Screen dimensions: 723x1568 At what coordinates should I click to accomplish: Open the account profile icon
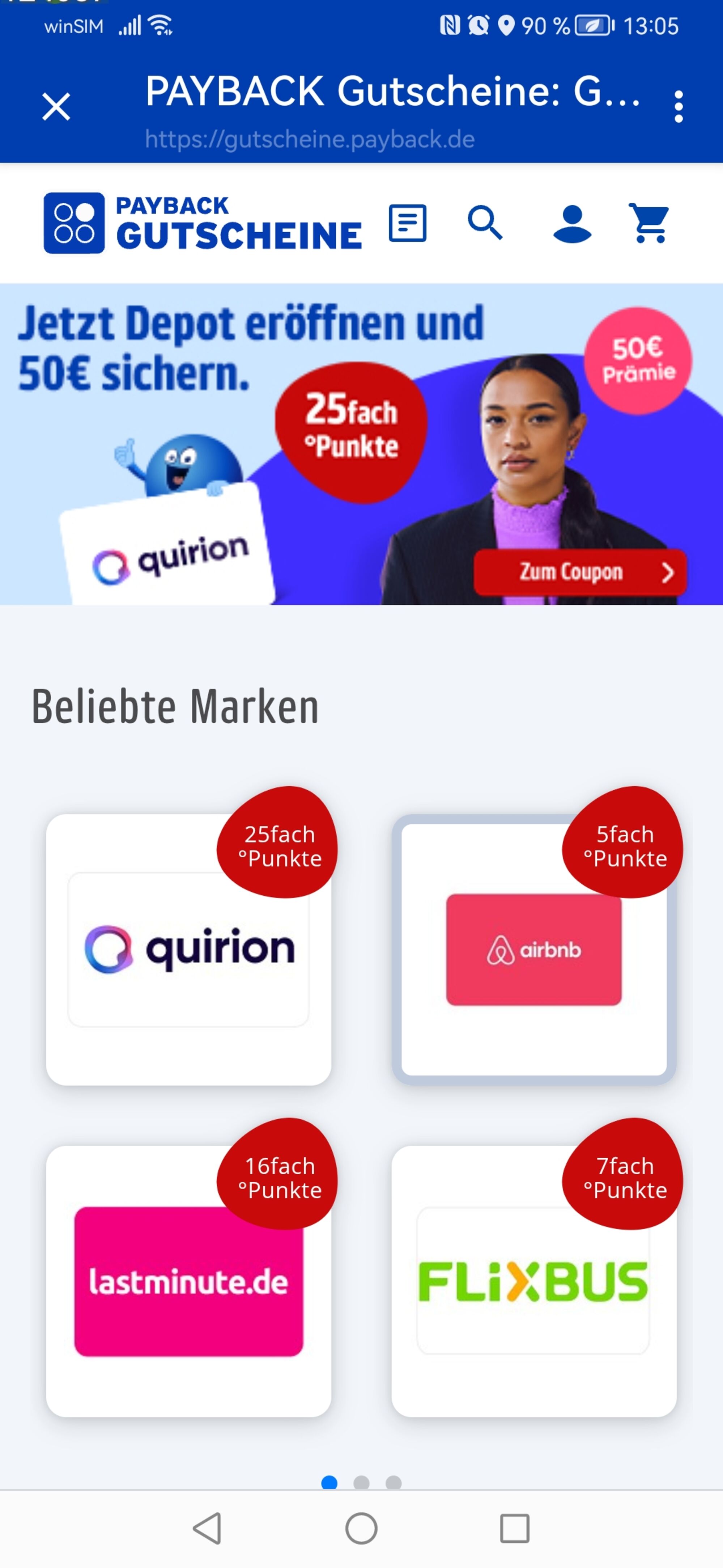[x=572, y=224]
